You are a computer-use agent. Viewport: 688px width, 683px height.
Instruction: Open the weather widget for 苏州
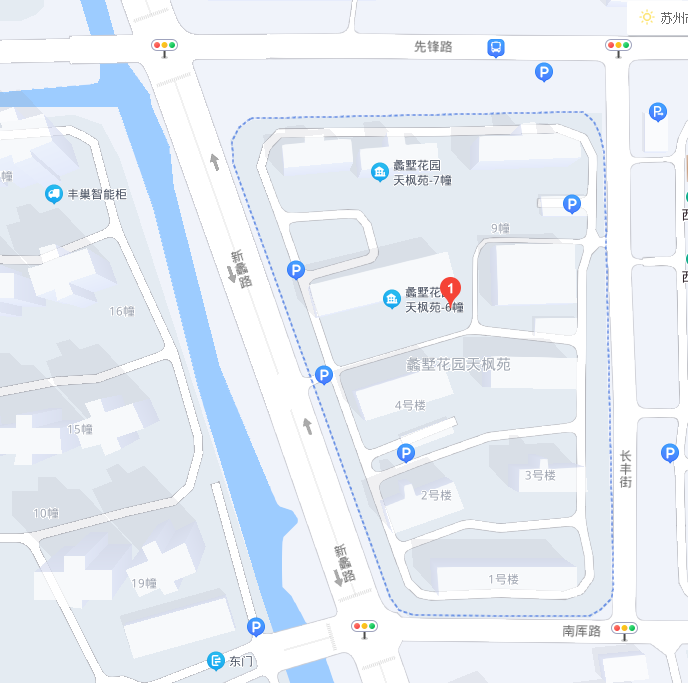(660, 17)
